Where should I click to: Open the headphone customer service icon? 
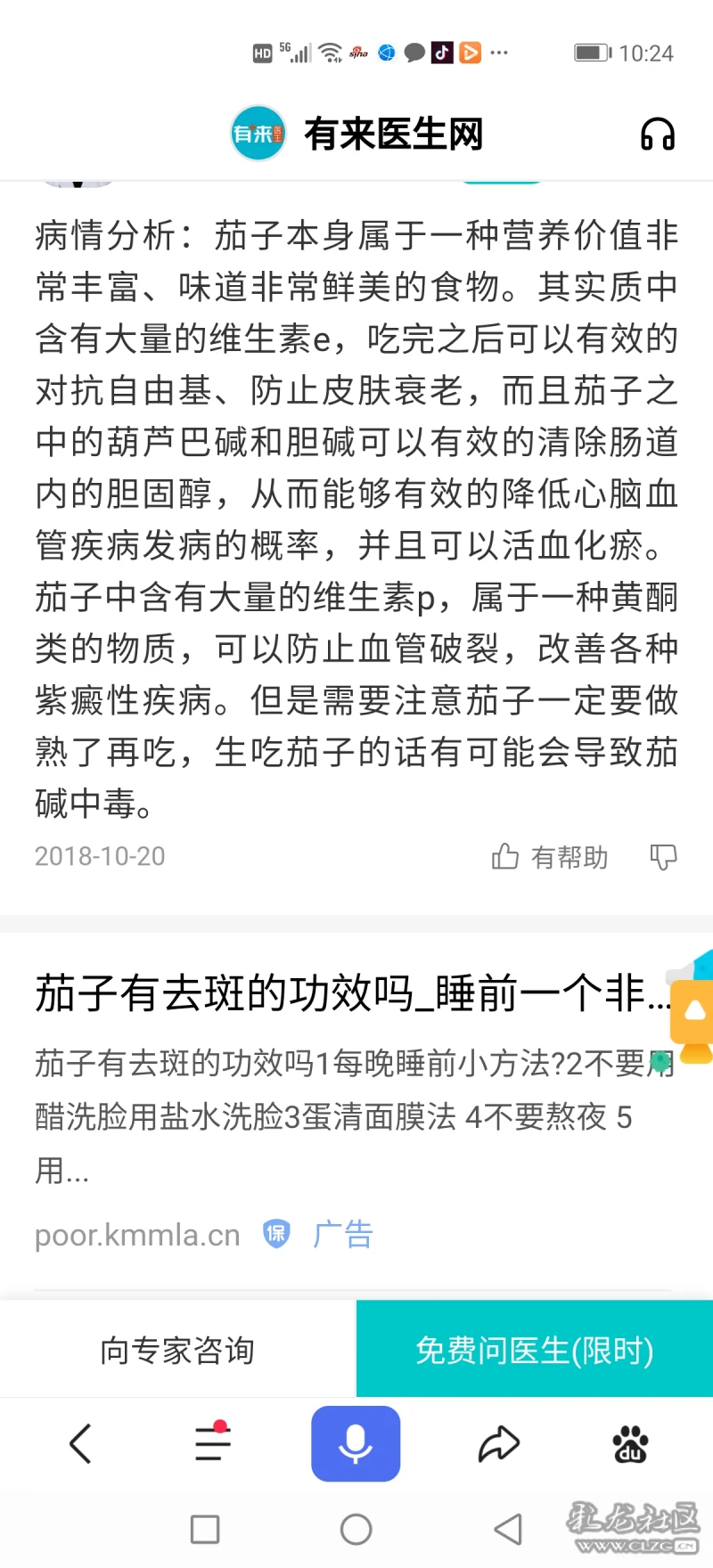point(658,135)
